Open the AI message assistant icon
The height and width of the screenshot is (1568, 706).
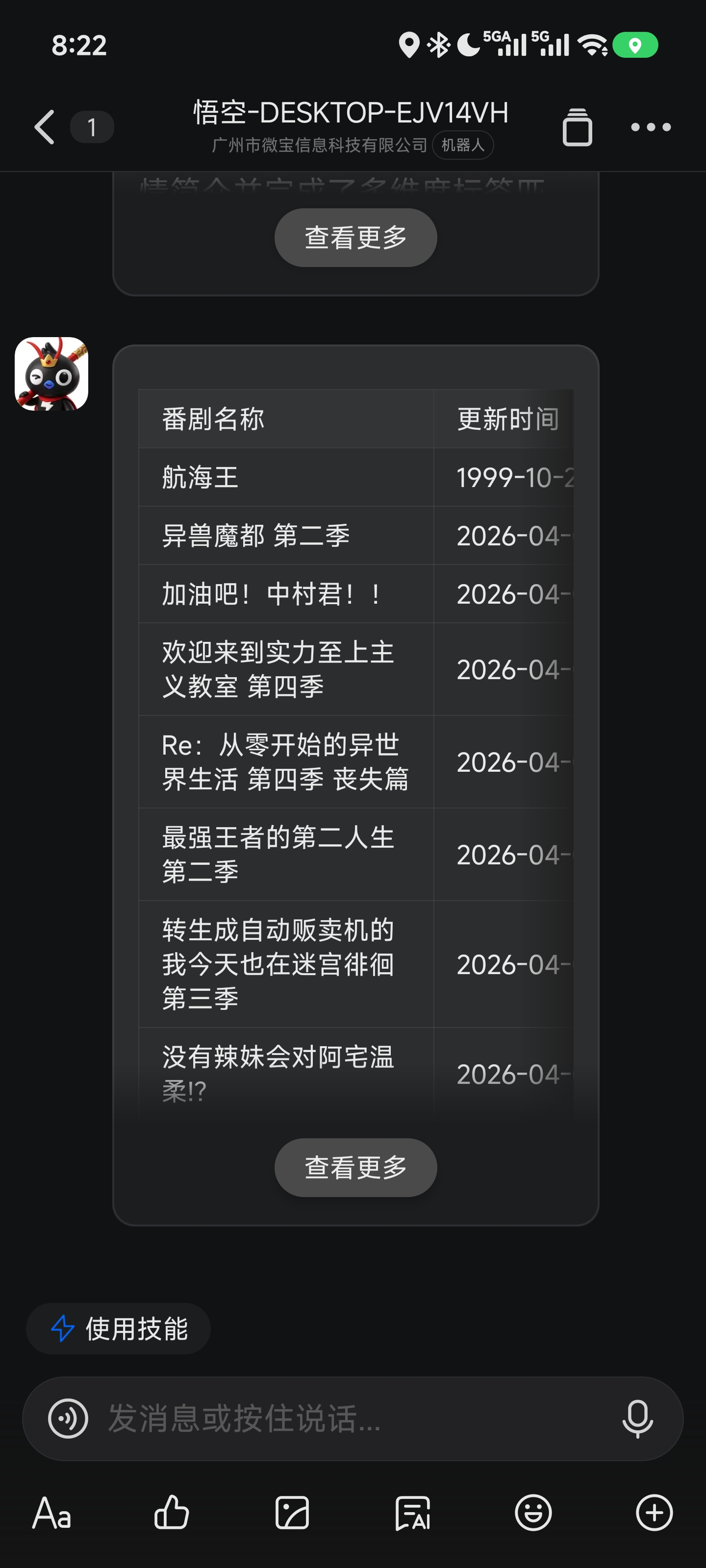click(412, 1513)
